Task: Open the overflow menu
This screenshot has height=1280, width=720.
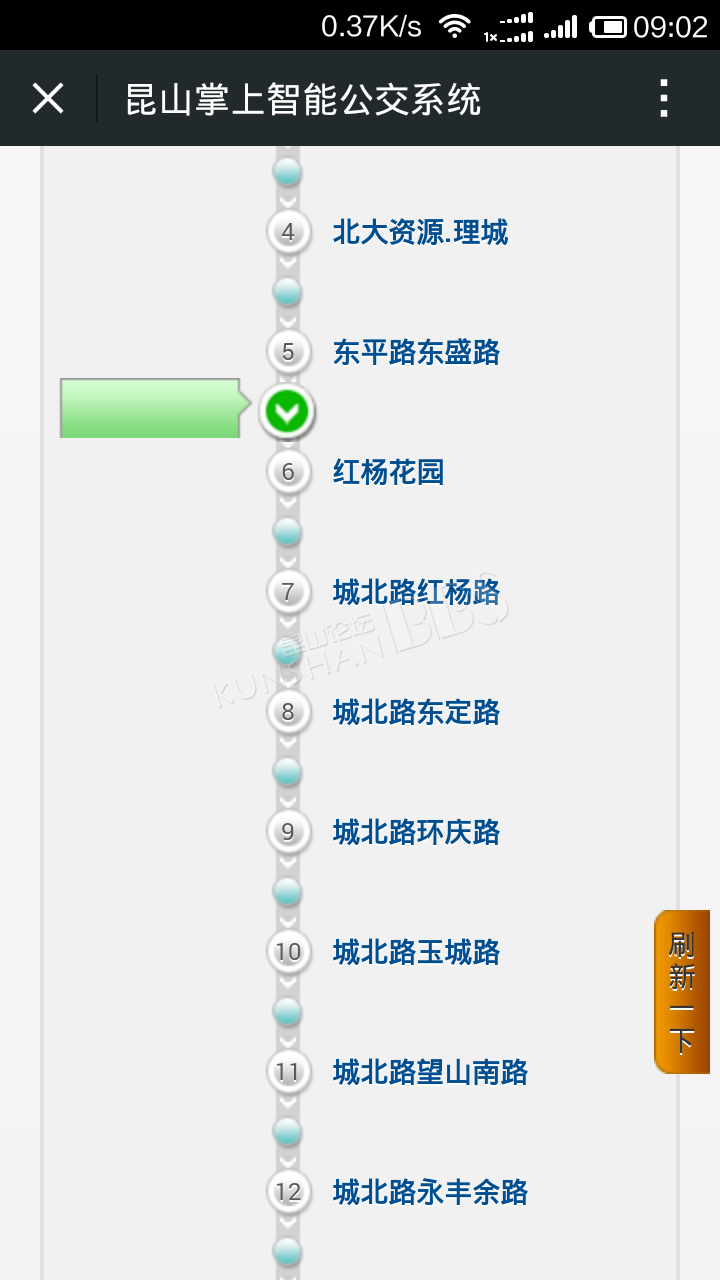Action: point(663,99)
